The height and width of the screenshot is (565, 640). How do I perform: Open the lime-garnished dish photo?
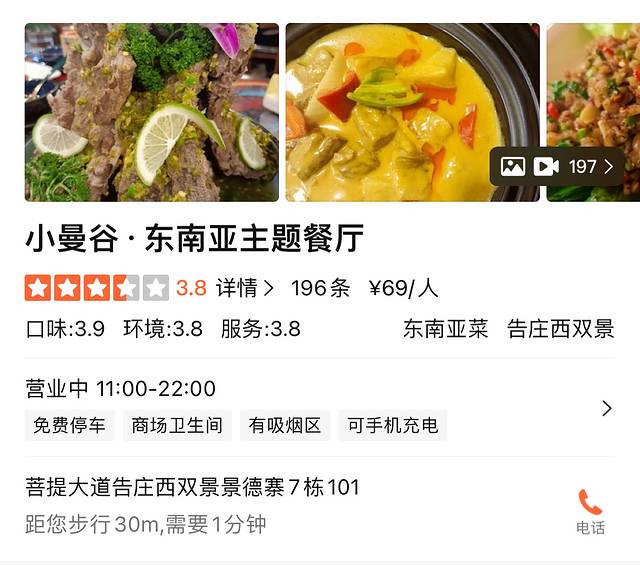point(152,112)
